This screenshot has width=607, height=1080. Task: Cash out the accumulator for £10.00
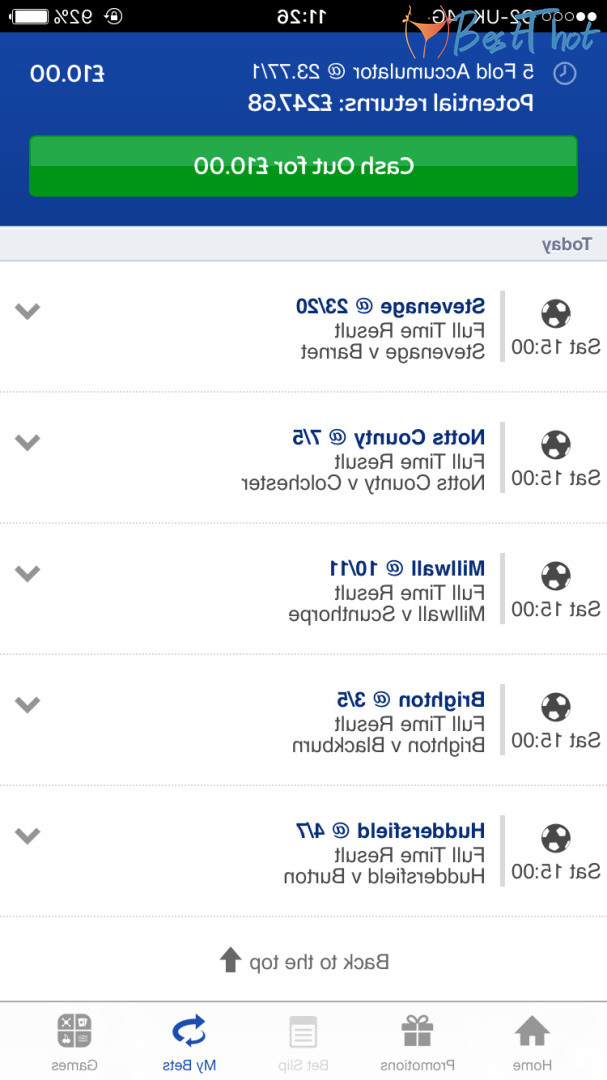click(x=303, y=166)
